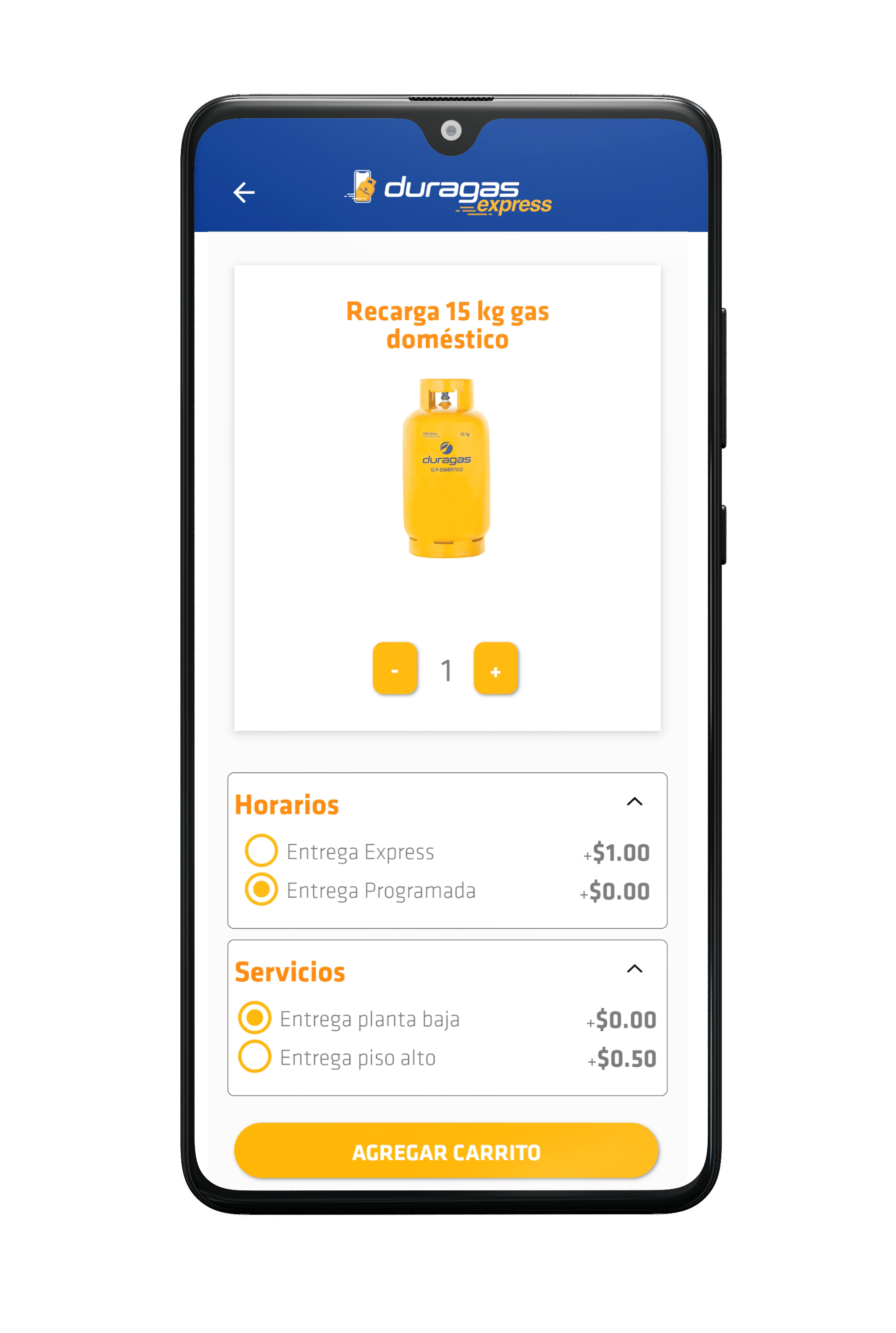
Task: Pick Entrega piso alto service
Action: [x=254, y=1057]
